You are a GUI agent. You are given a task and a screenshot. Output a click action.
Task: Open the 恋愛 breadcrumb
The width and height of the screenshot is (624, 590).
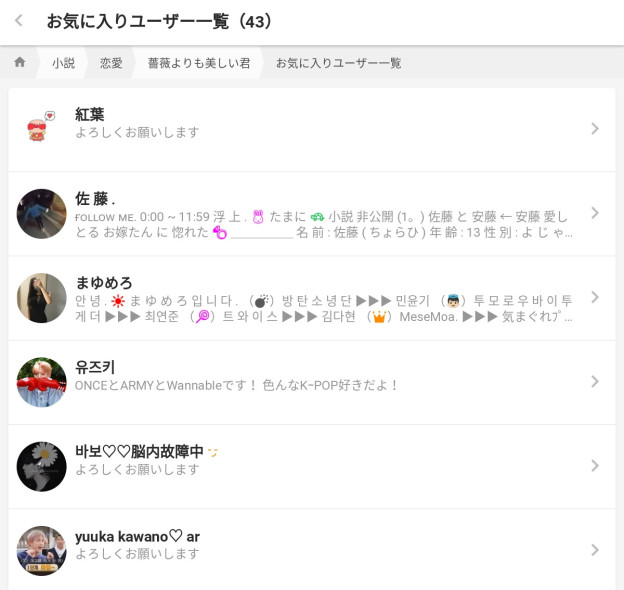[x=111, y=63]
